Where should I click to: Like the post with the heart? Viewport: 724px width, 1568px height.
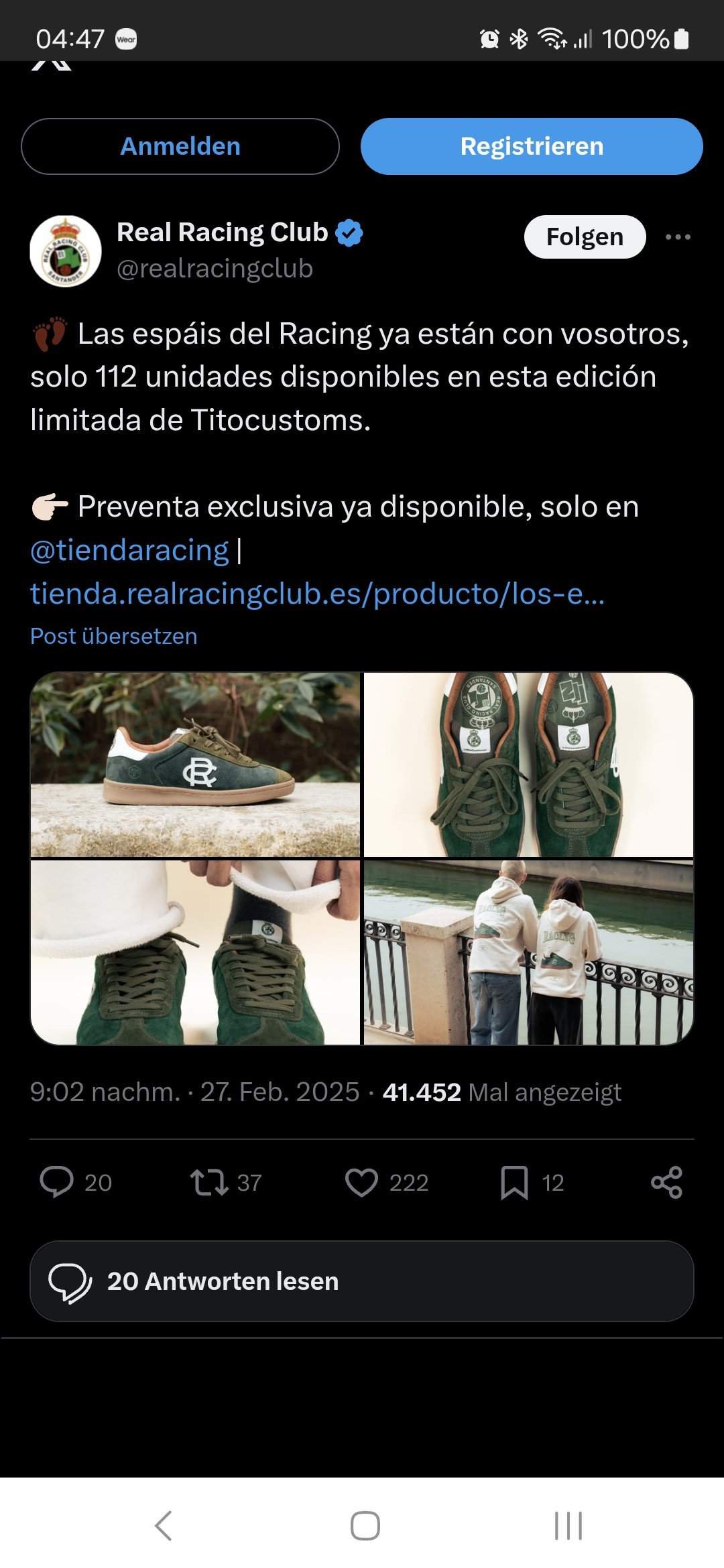(x=361, y=1182)
